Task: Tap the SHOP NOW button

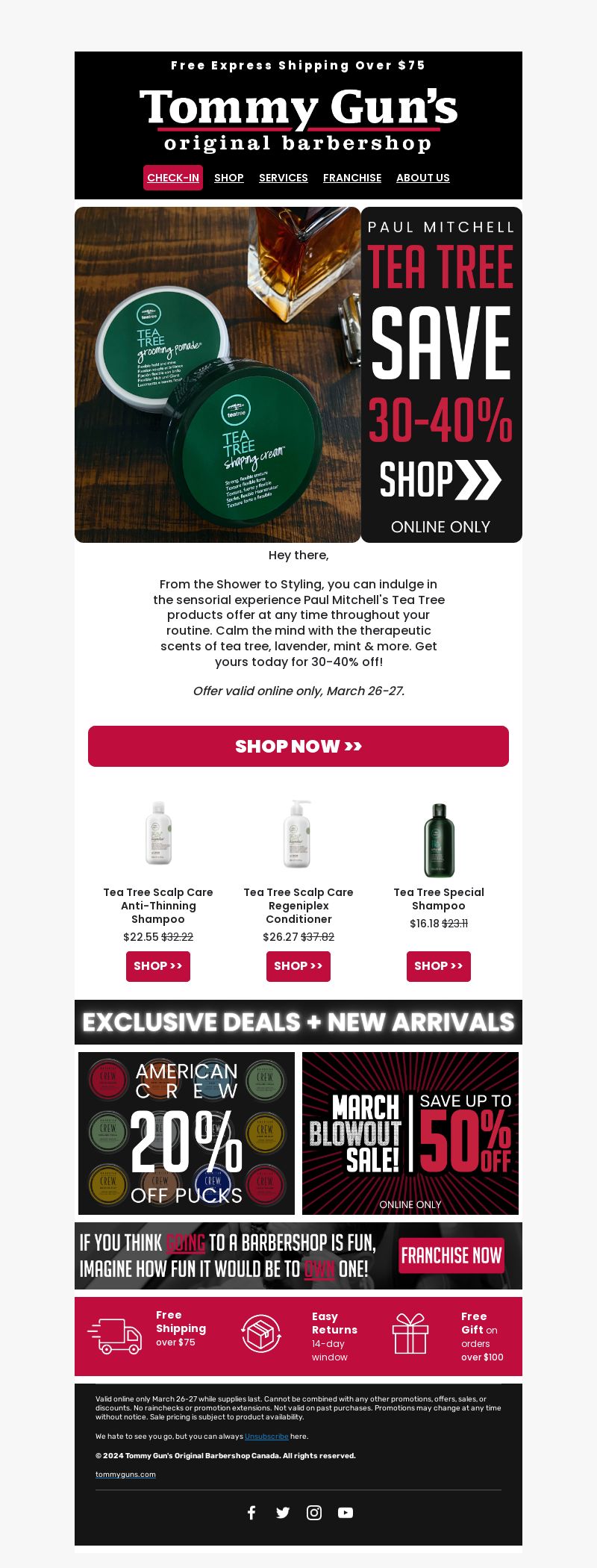Action: click(298, 746)
